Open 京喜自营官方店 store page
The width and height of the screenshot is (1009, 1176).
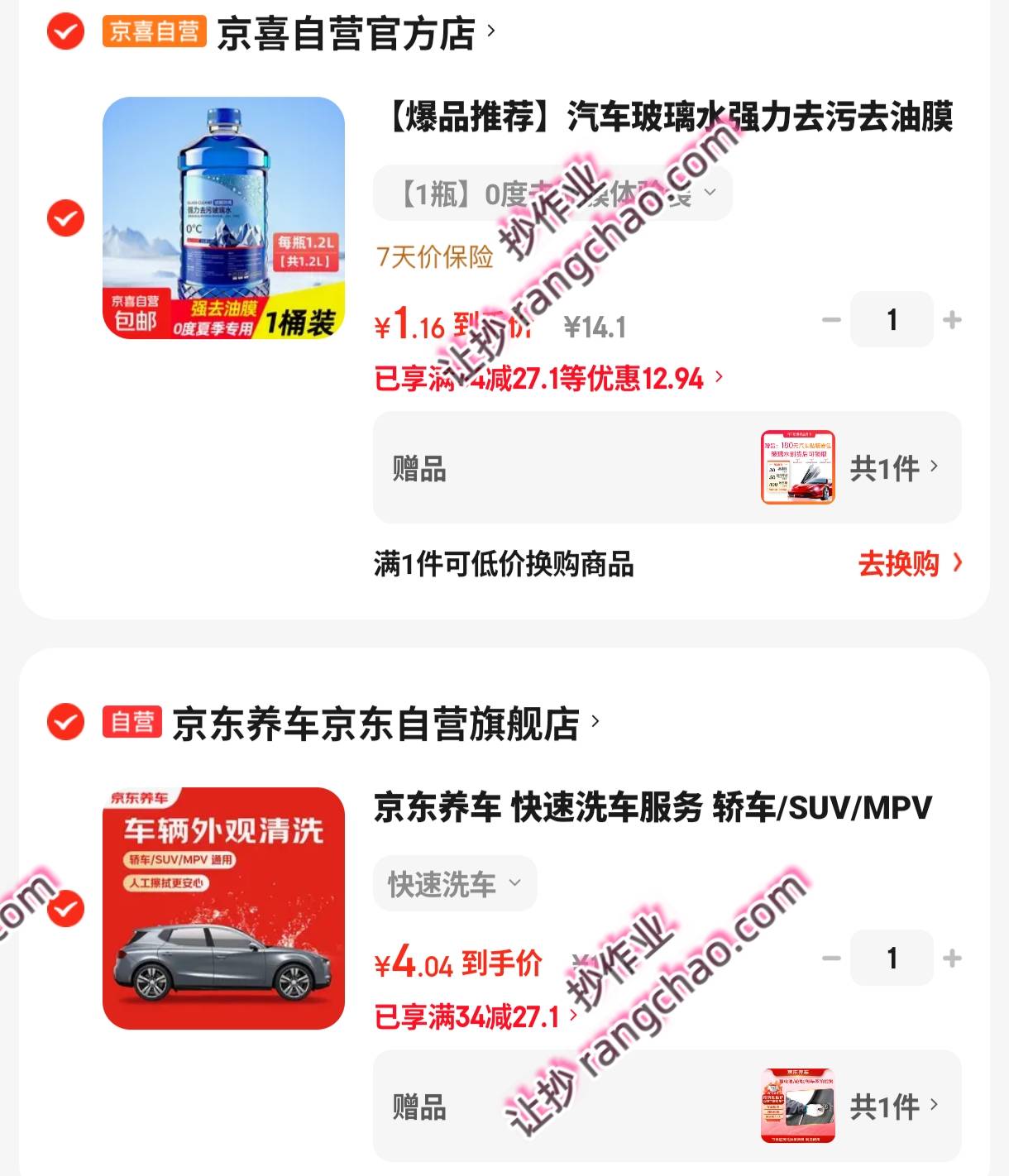click(347, 34)
